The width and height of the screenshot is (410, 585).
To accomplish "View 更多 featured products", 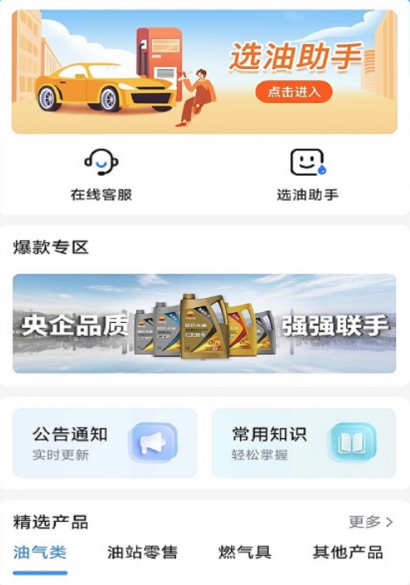I will click(370, 522).
